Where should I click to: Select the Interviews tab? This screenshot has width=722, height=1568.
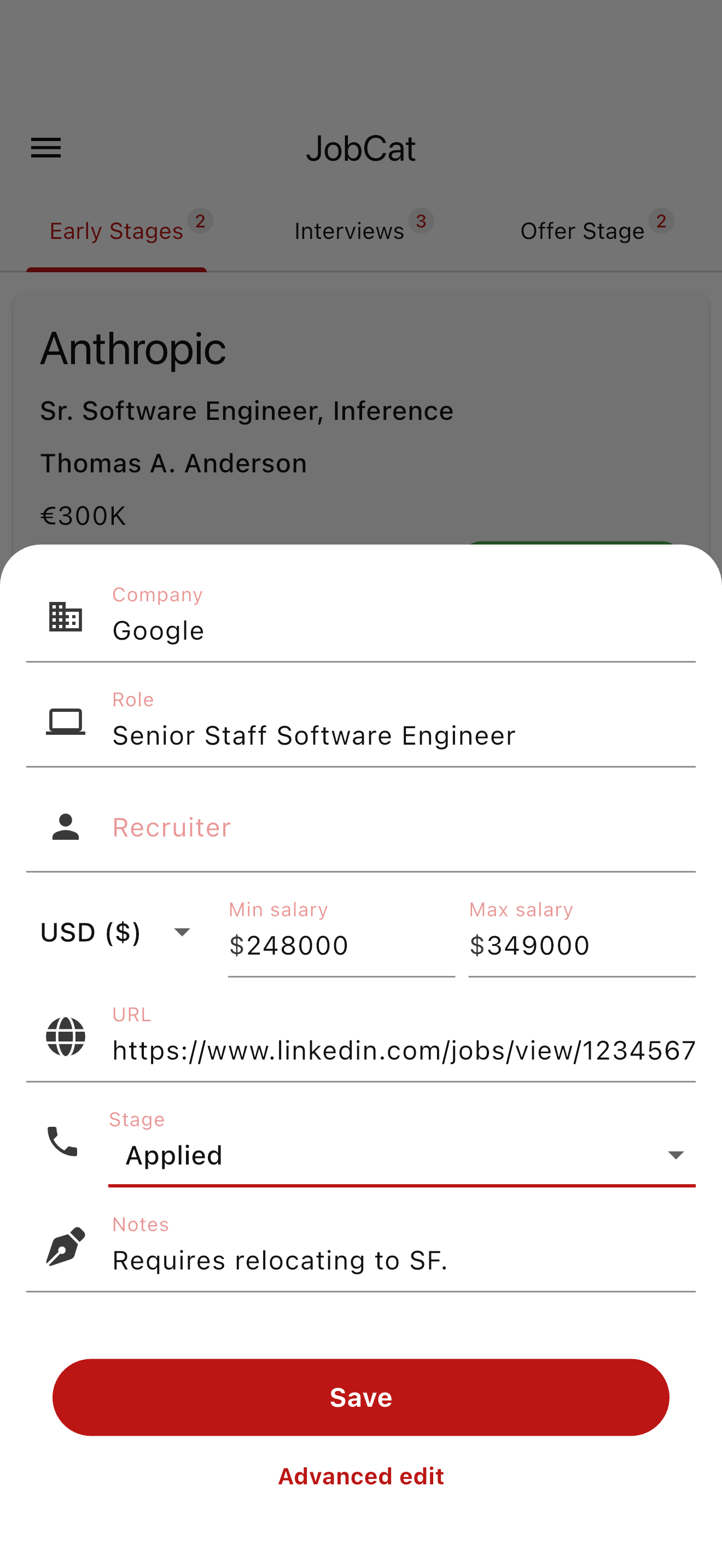click(x=348, y=231)
